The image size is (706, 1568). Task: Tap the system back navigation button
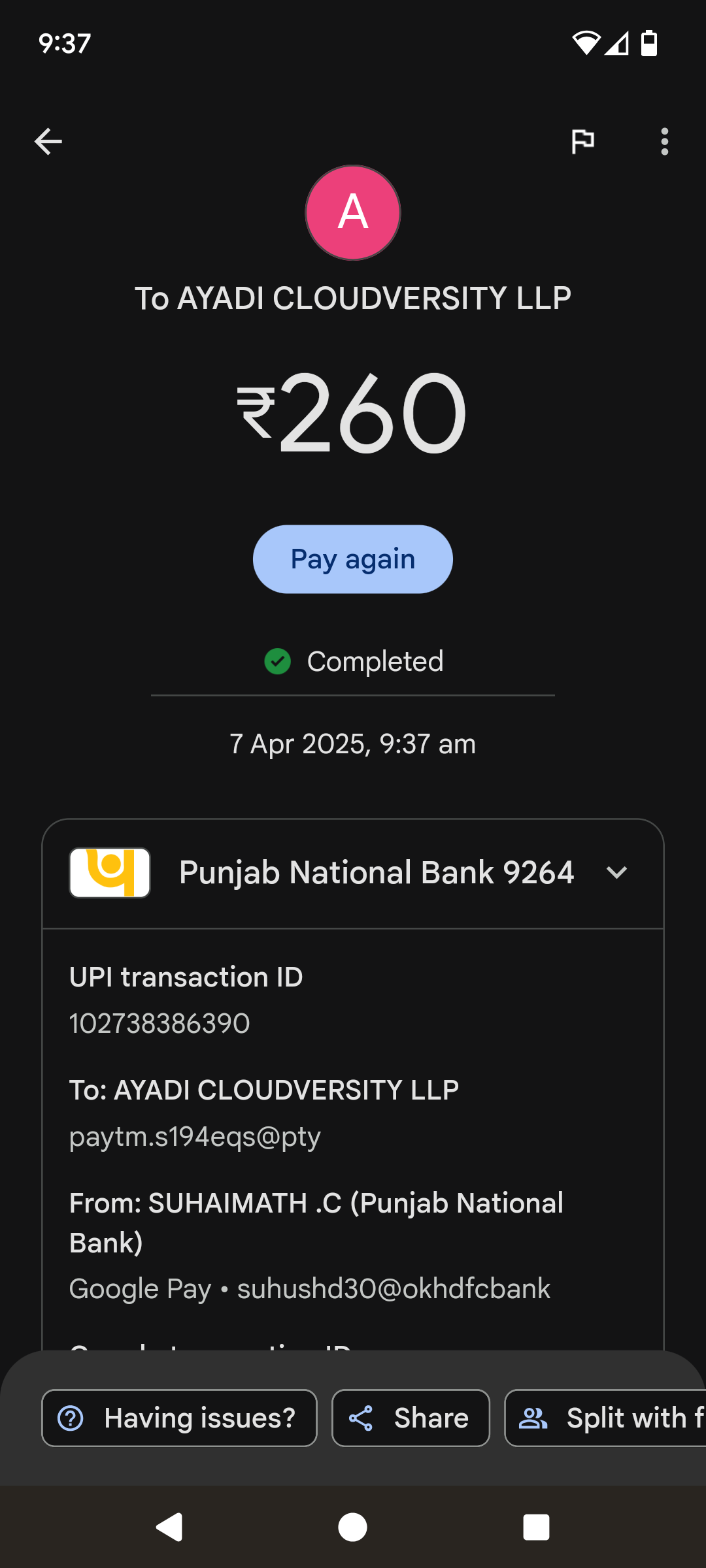point(169,1527)
